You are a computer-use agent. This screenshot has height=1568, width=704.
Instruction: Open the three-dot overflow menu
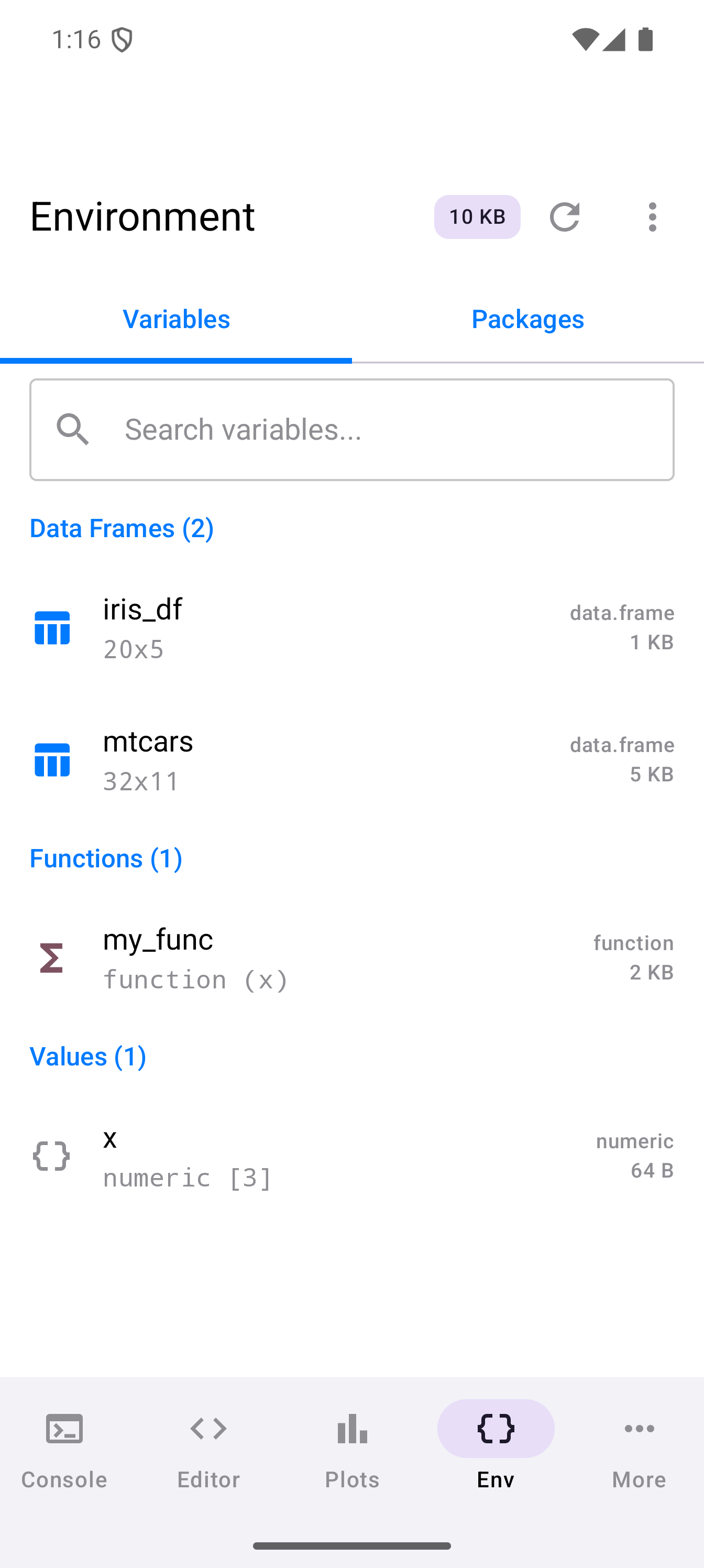(652, 216)
